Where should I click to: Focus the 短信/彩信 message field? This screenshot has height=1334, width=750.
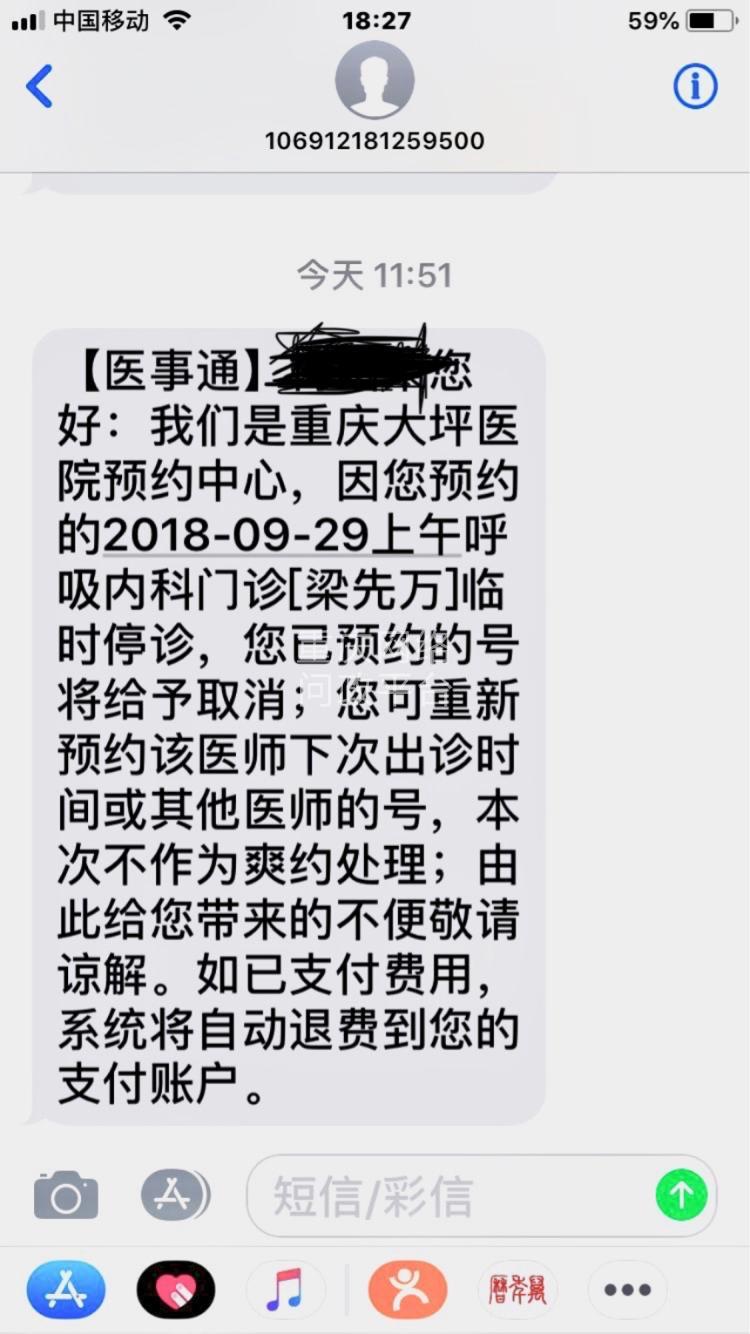coord(450,1196)
